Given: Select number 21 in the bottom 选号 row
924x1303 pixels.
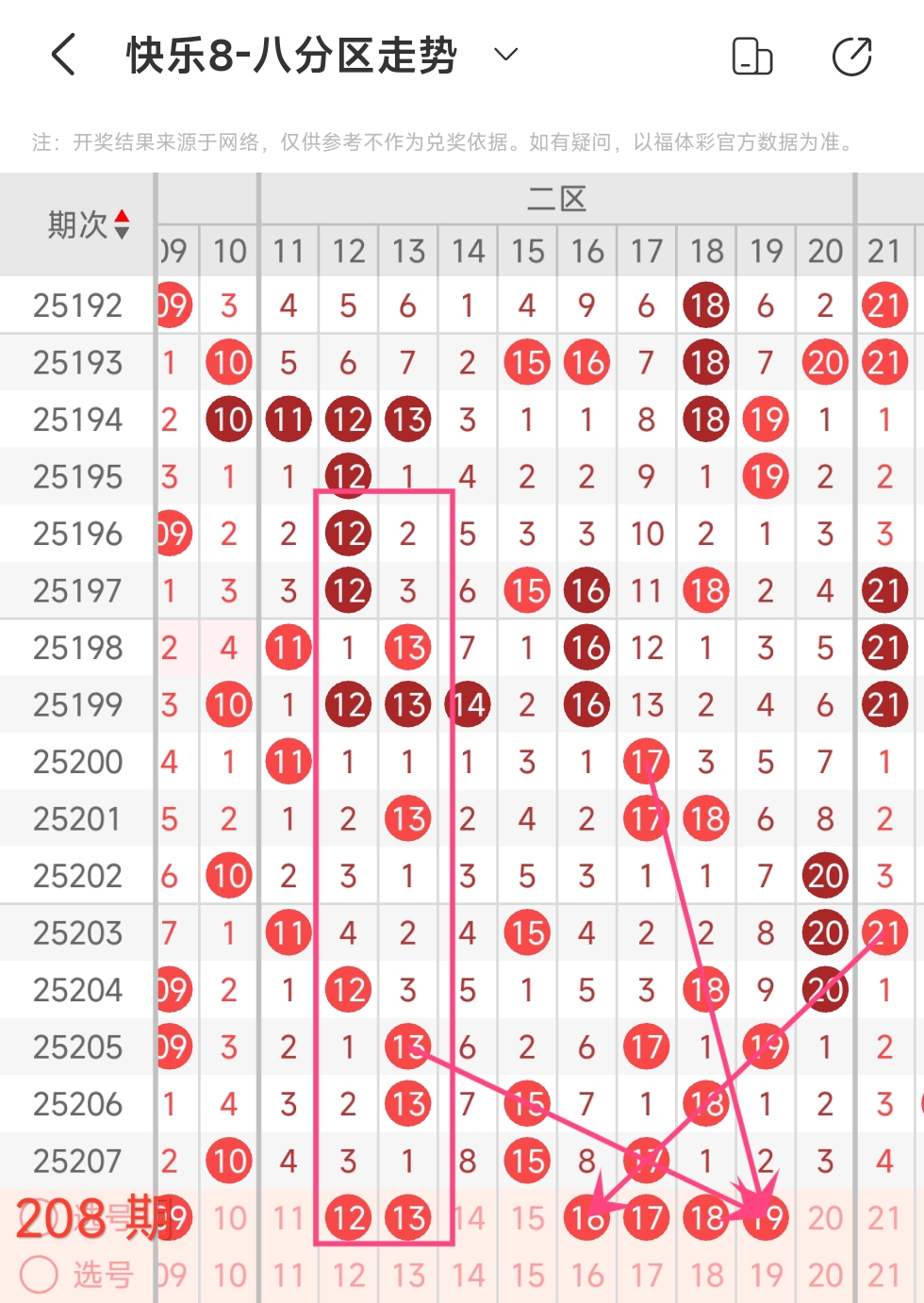Looking at the screenshot, I should pos(884,1276).
